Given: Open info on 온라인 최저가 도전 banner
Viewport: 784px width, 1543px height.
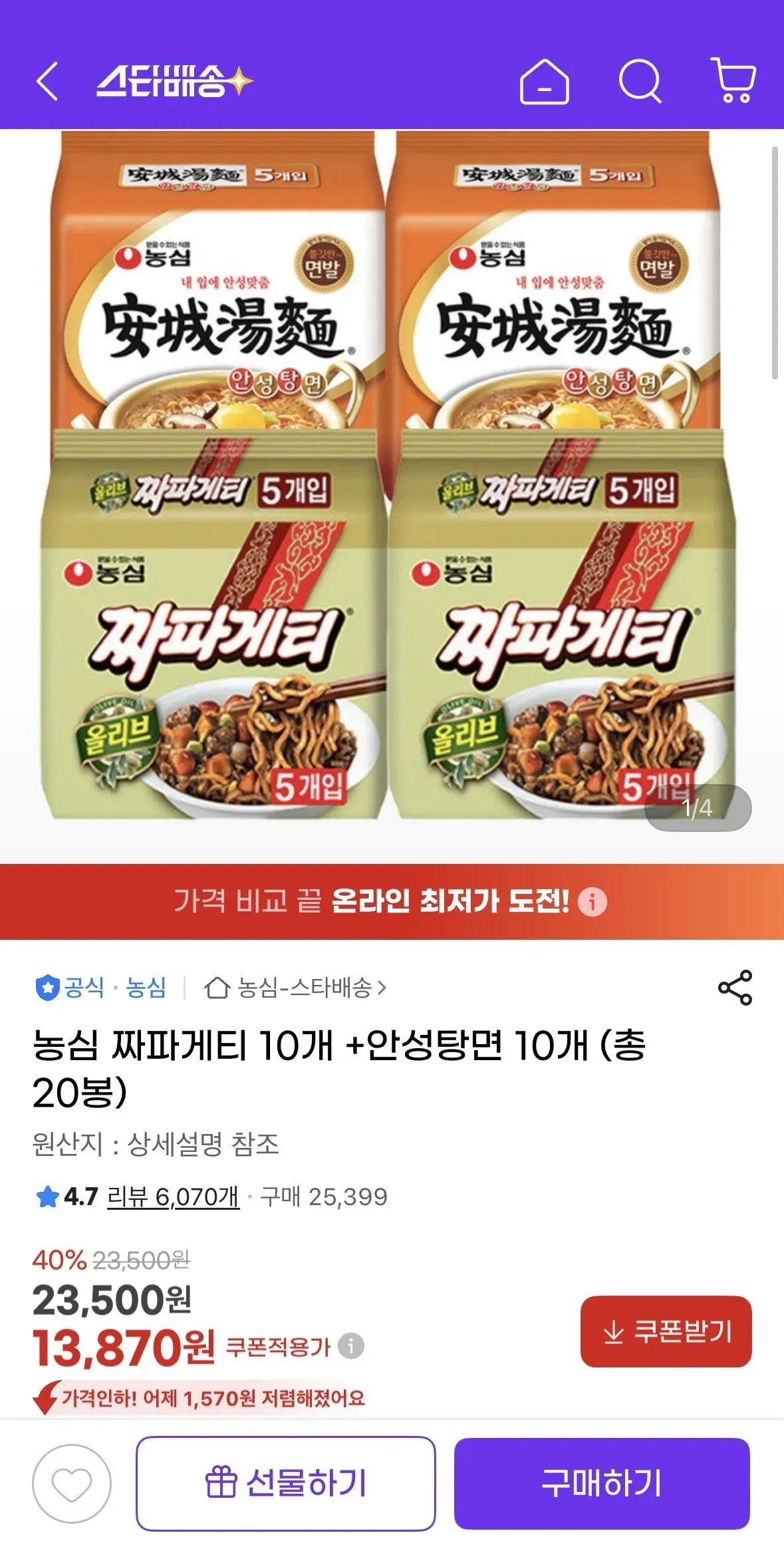Looking at the screenshot, I should (x=592, y=903).
